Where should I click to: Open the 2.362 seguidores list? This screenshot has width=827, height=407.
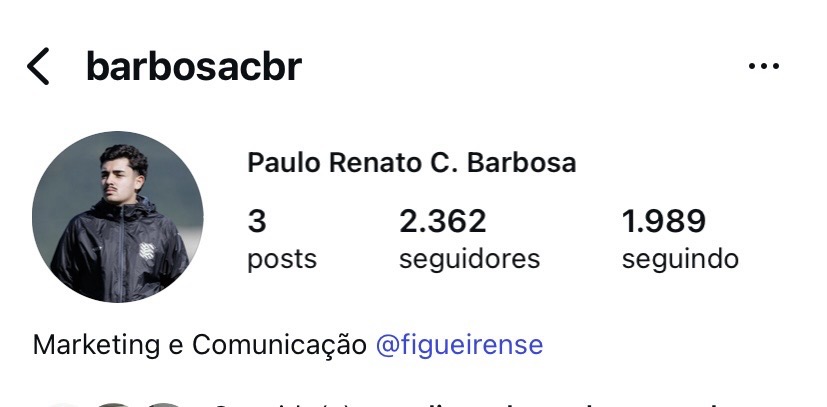468,239
